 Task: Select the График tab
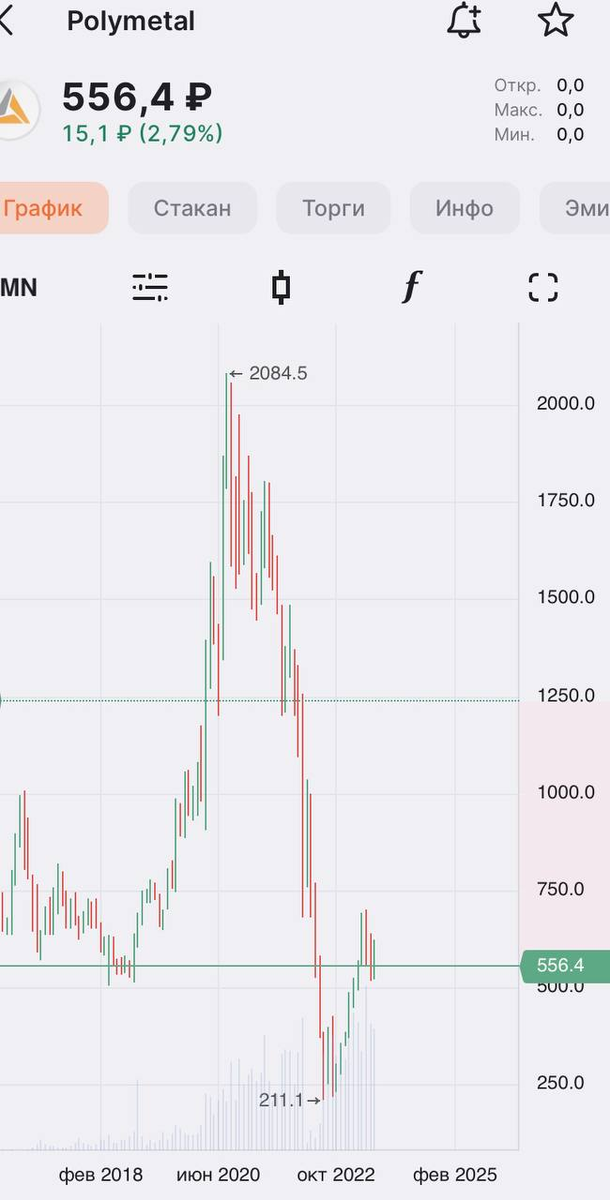click(50, 208)
